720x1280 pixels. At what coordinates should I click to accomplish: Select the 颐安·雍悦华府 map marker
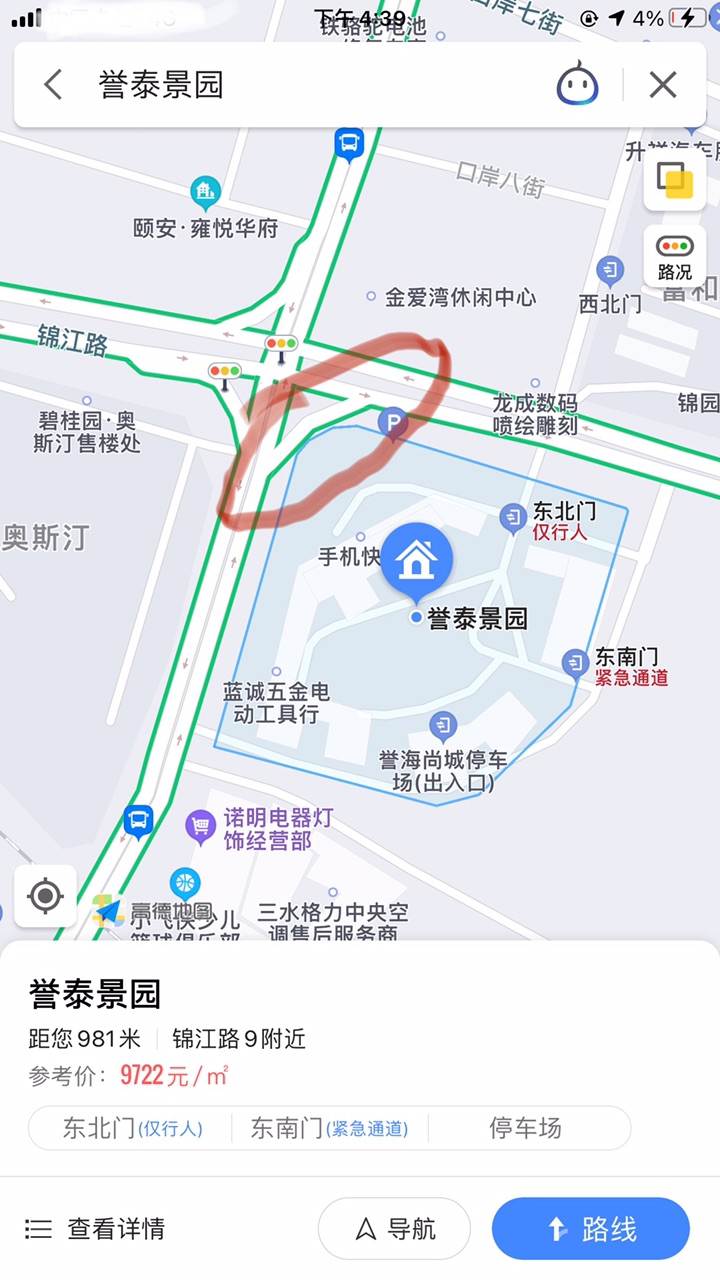point(205,190)
